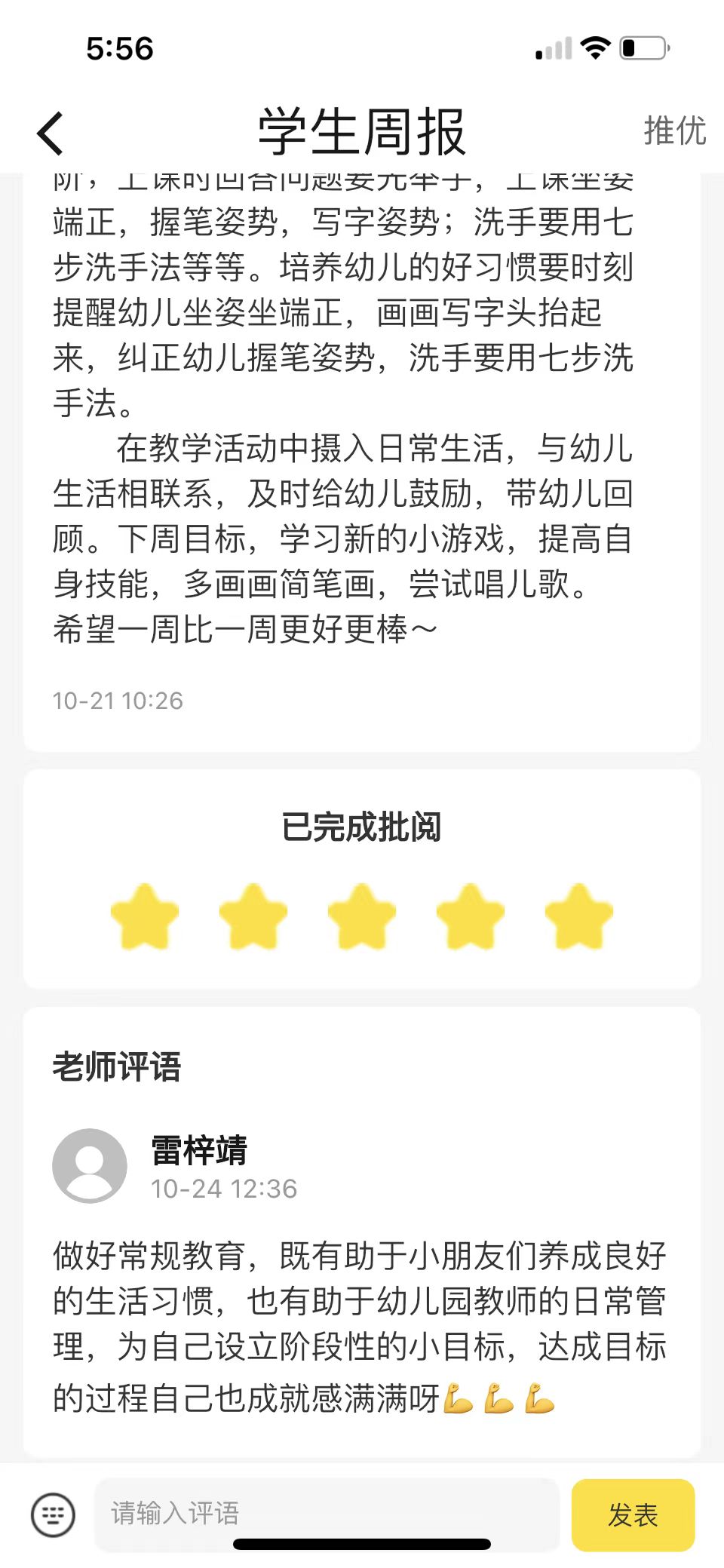The width and height of the screenshot is (724, 1568).
Task: Tap 推优 in the top bar
Action: (674, 131)
